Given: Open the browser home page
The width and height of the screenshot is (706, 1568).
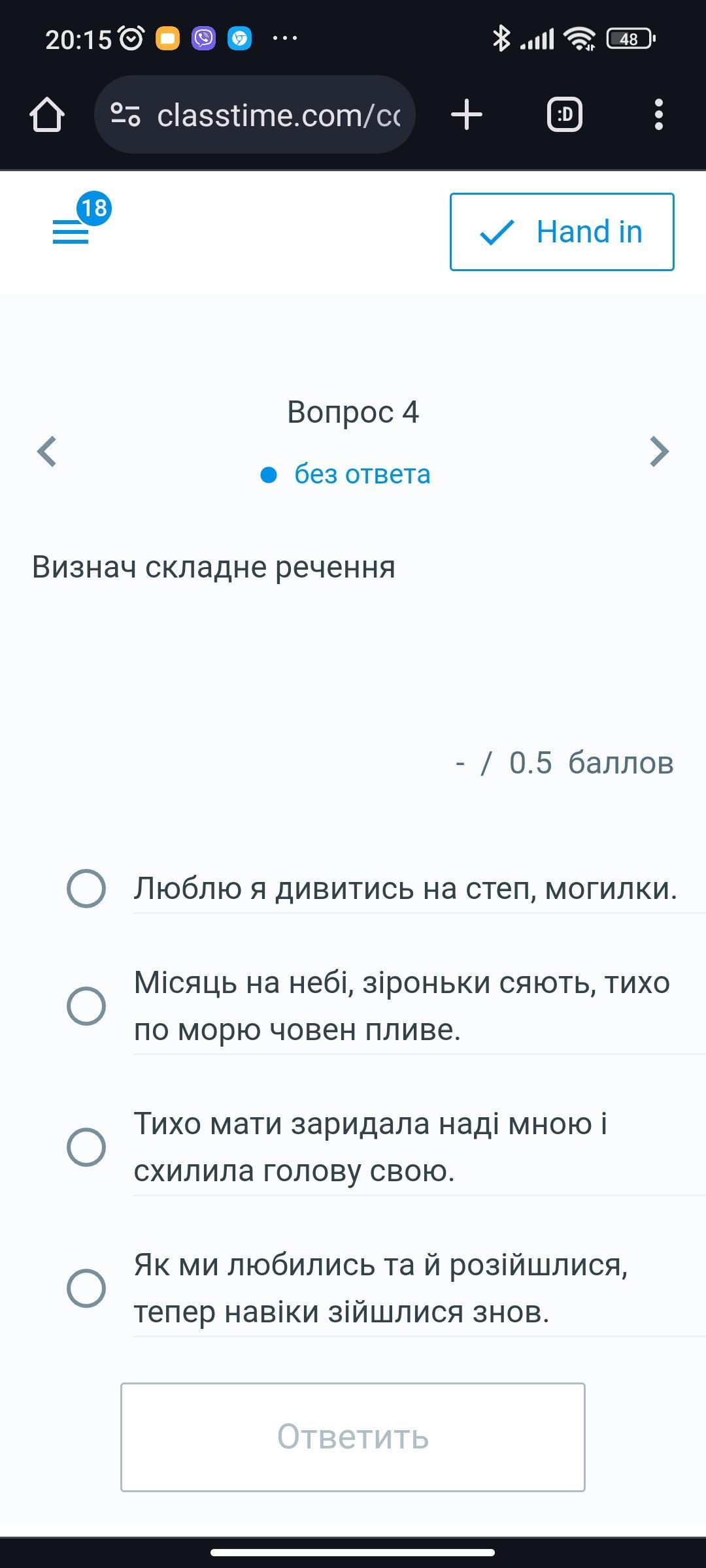Looking at the screenshot, I should click(47, 115).
